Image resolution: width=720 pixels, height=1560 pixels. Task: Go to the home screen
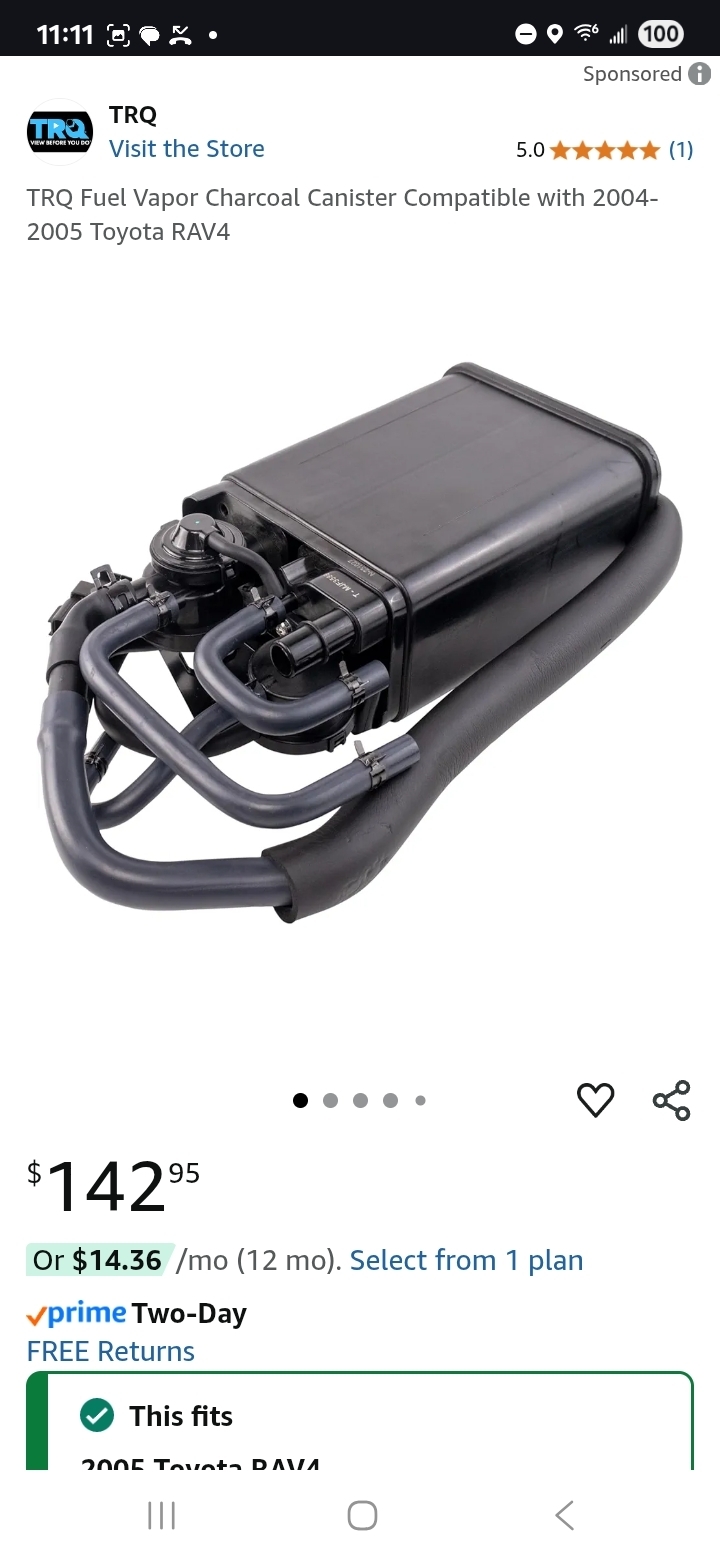[362, 1515]
